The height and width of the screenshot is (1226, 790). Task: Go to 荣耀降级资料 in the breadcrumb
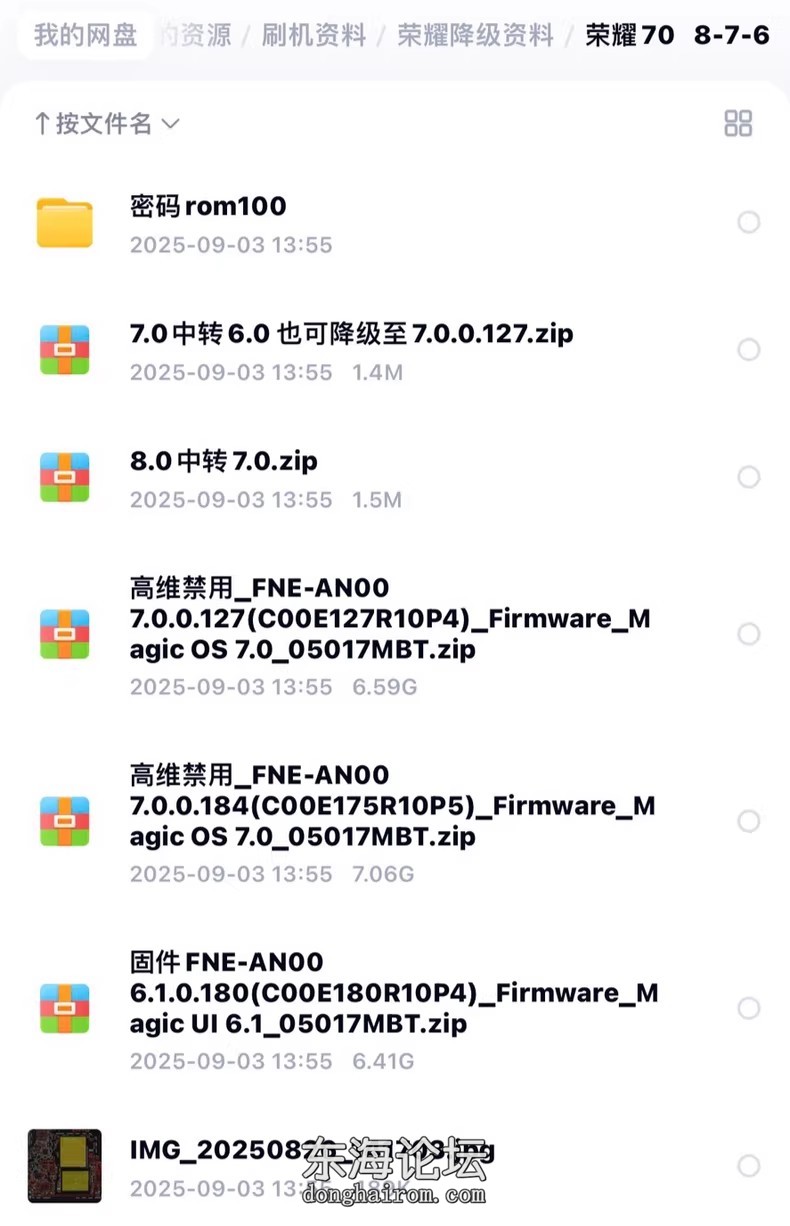475,34
